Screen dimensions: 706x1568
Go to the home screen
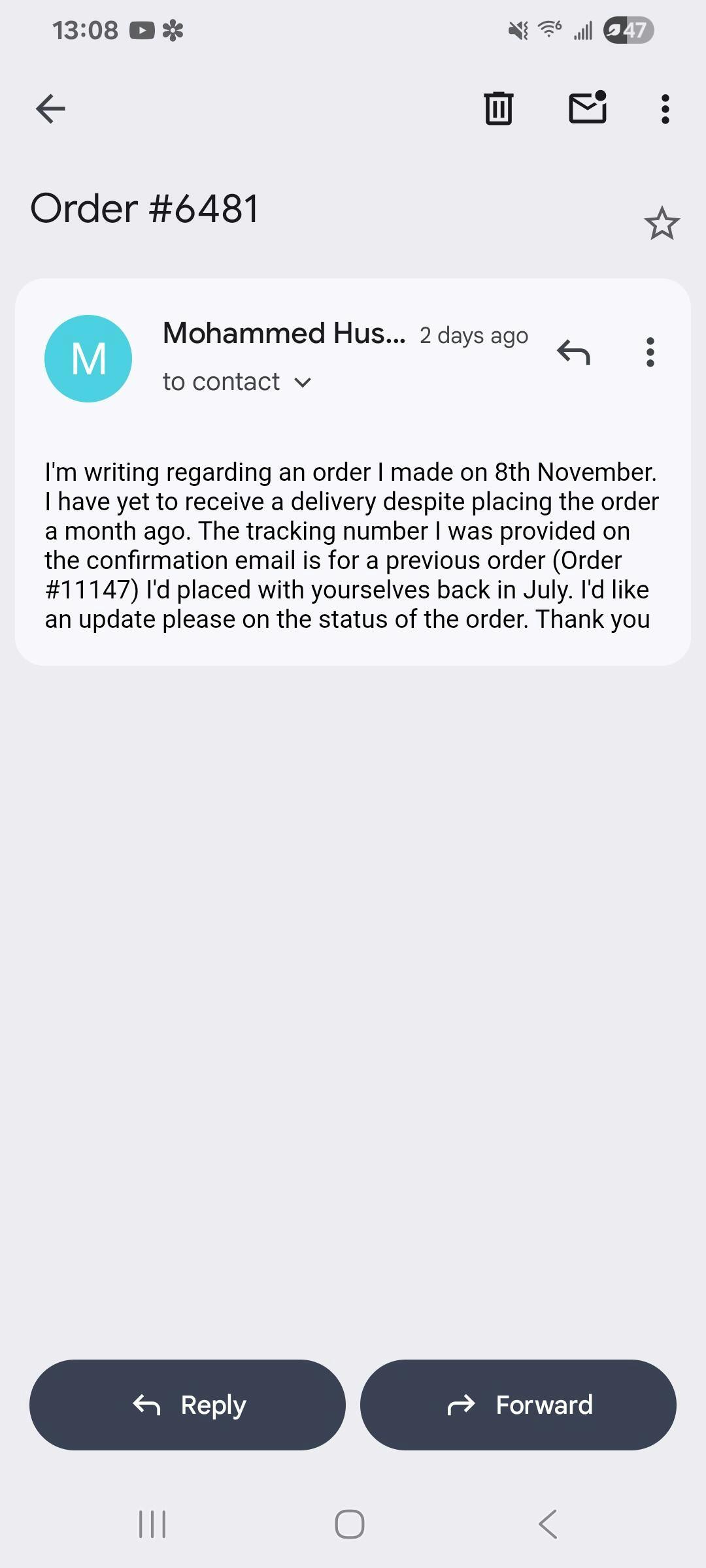pos(350,1524)
